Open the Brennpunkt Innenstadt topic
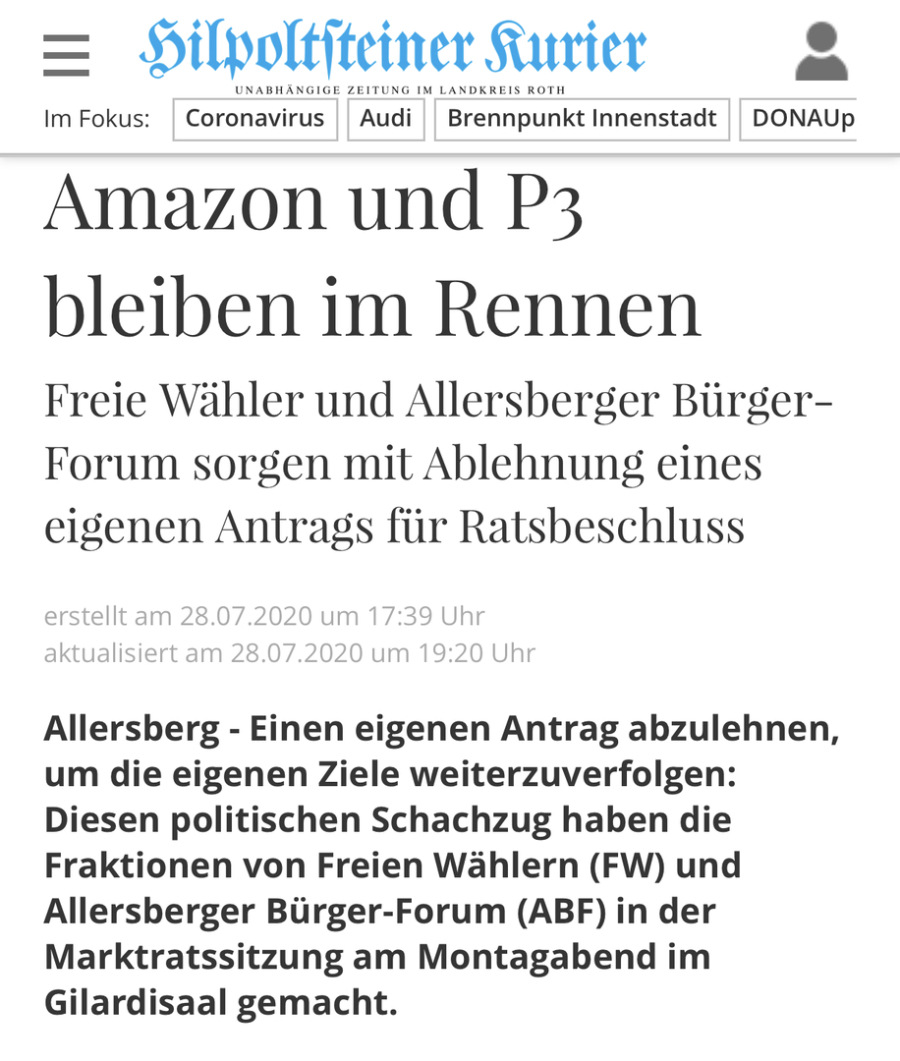900x1061 pixels. (x=582, y=119)
